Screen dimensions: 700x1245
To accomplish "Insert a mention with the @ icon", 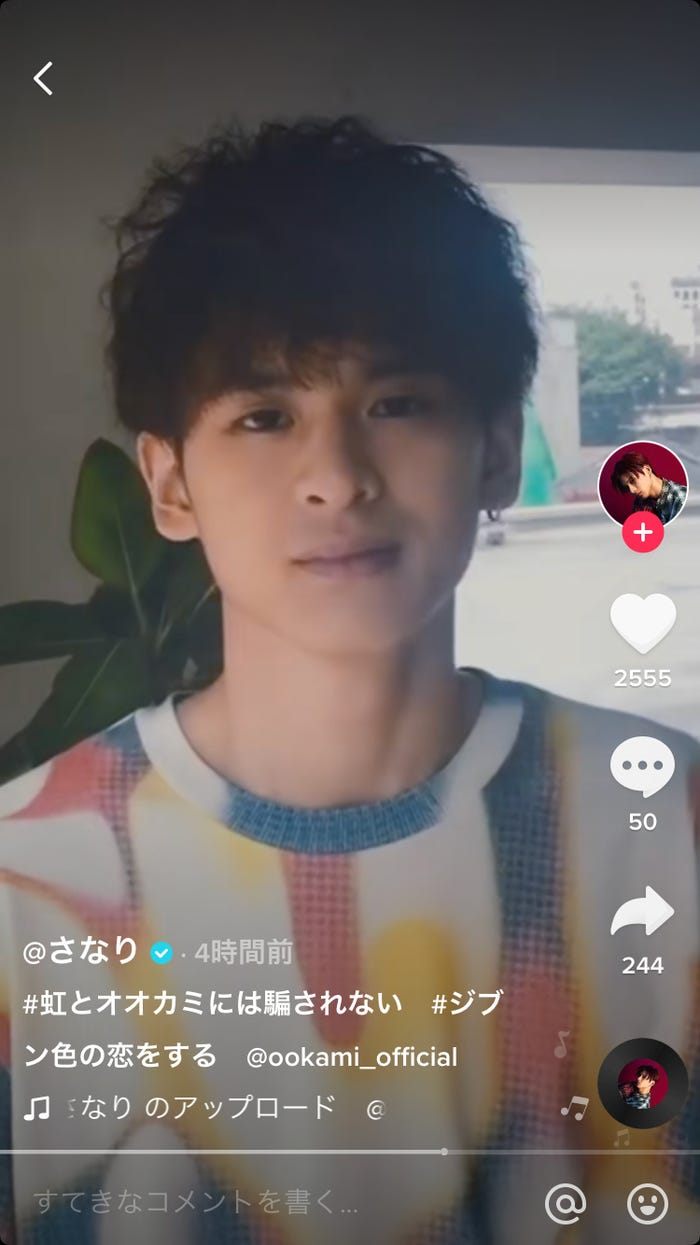I will (x=565, y=1203).
